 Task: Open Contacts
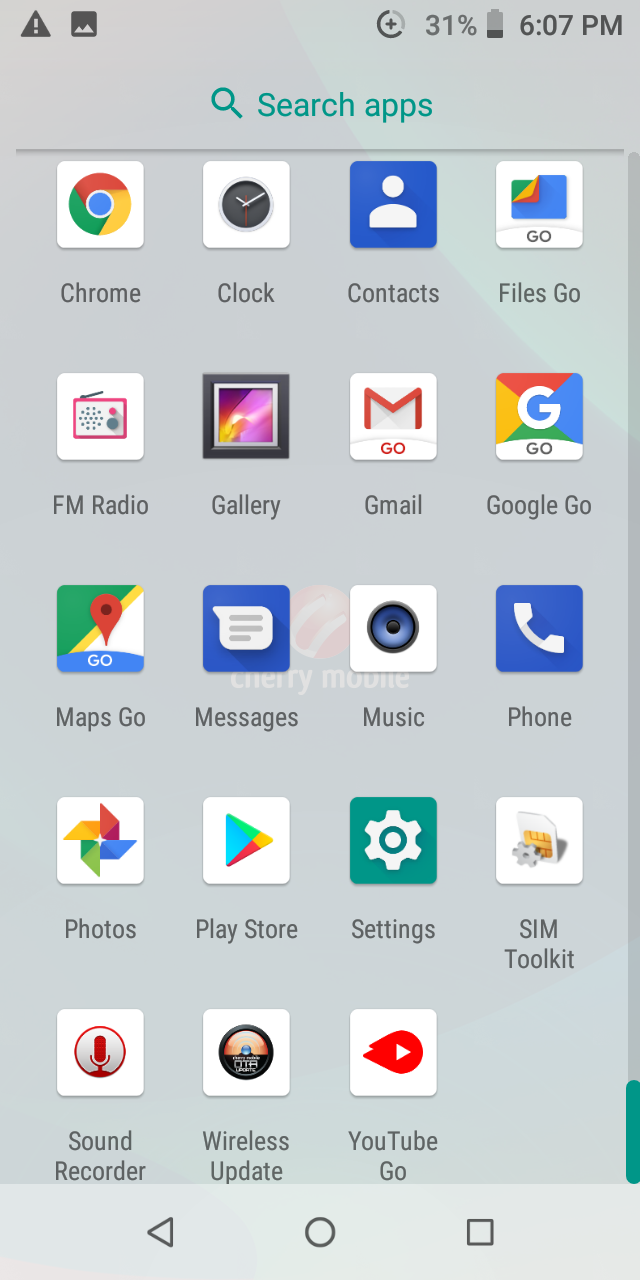[x=393, y=205]
